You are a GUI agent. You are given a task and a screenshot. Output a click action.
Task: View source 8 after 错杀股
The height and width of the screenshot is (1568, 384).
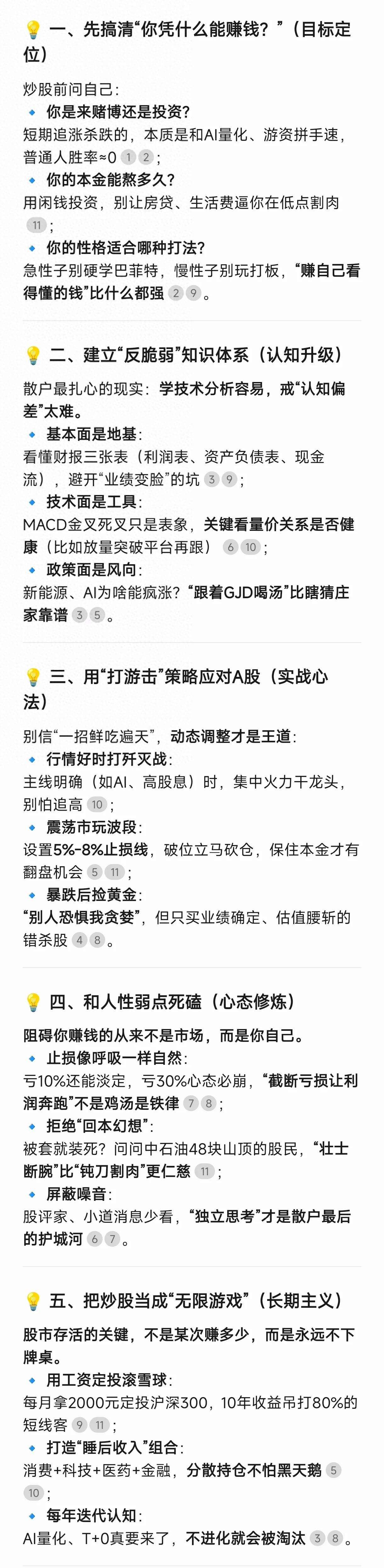click(x=97, y=941)
